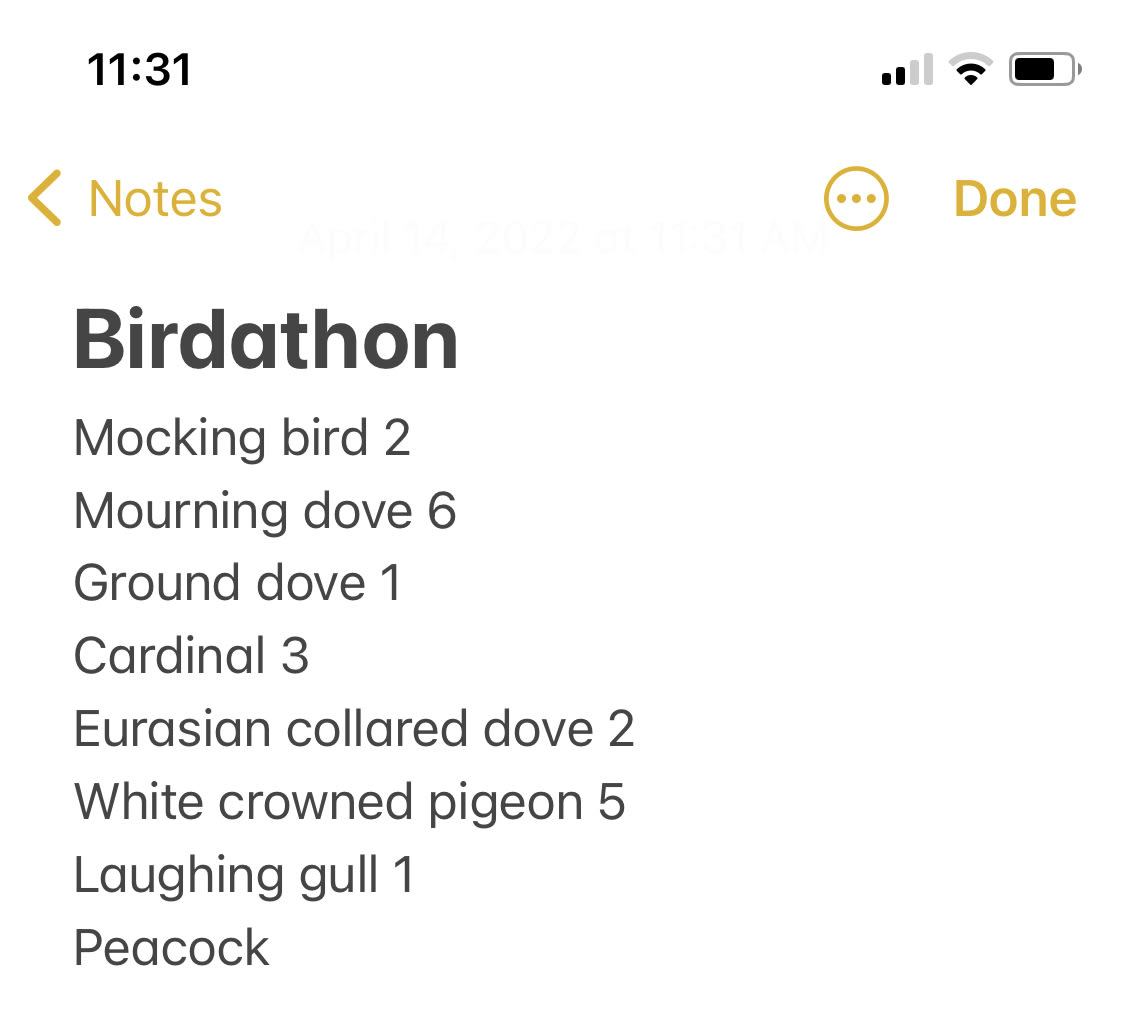The width and height of the screenshot is (1125, 1032).
Task: Tap Done to finish editing
Action: [x=1015, y=198]
